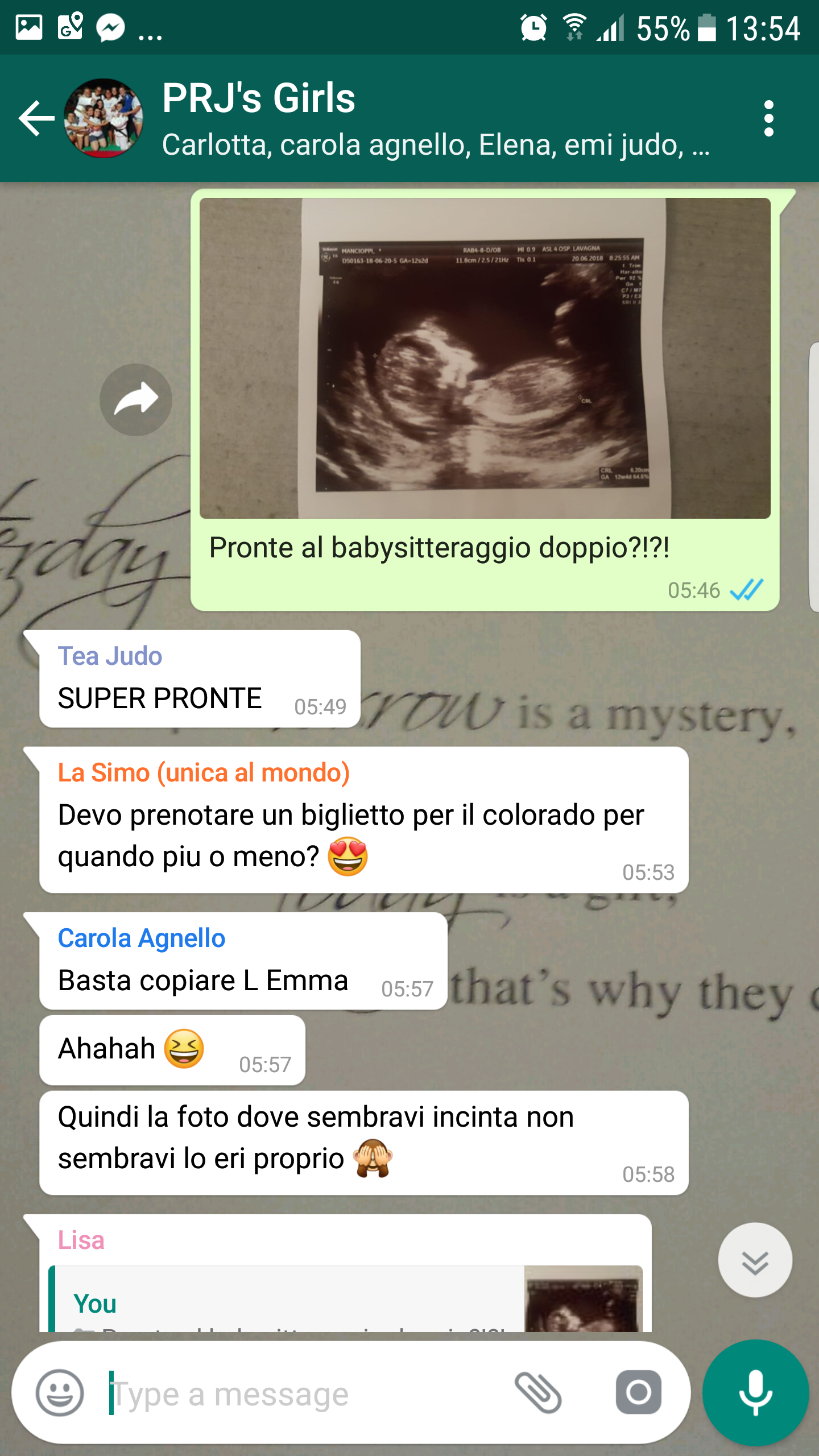Open the ultrasound image full screen
The width and height of the screenshot is (819, 1456).
[485, 358]
